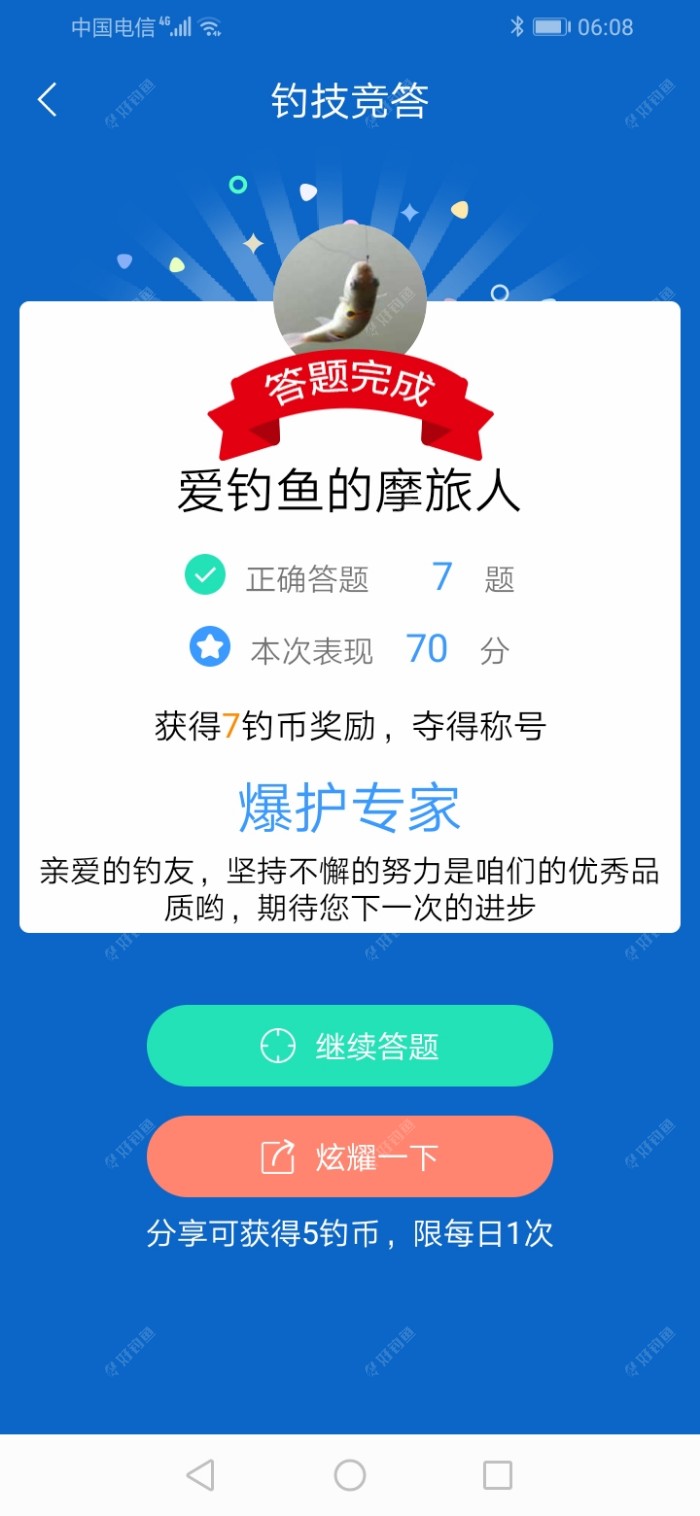Image resolution: width=700 pixels, height=1516 pixels.
Task: Open recent apps from the navigation bar
Action: (497, 1475)
